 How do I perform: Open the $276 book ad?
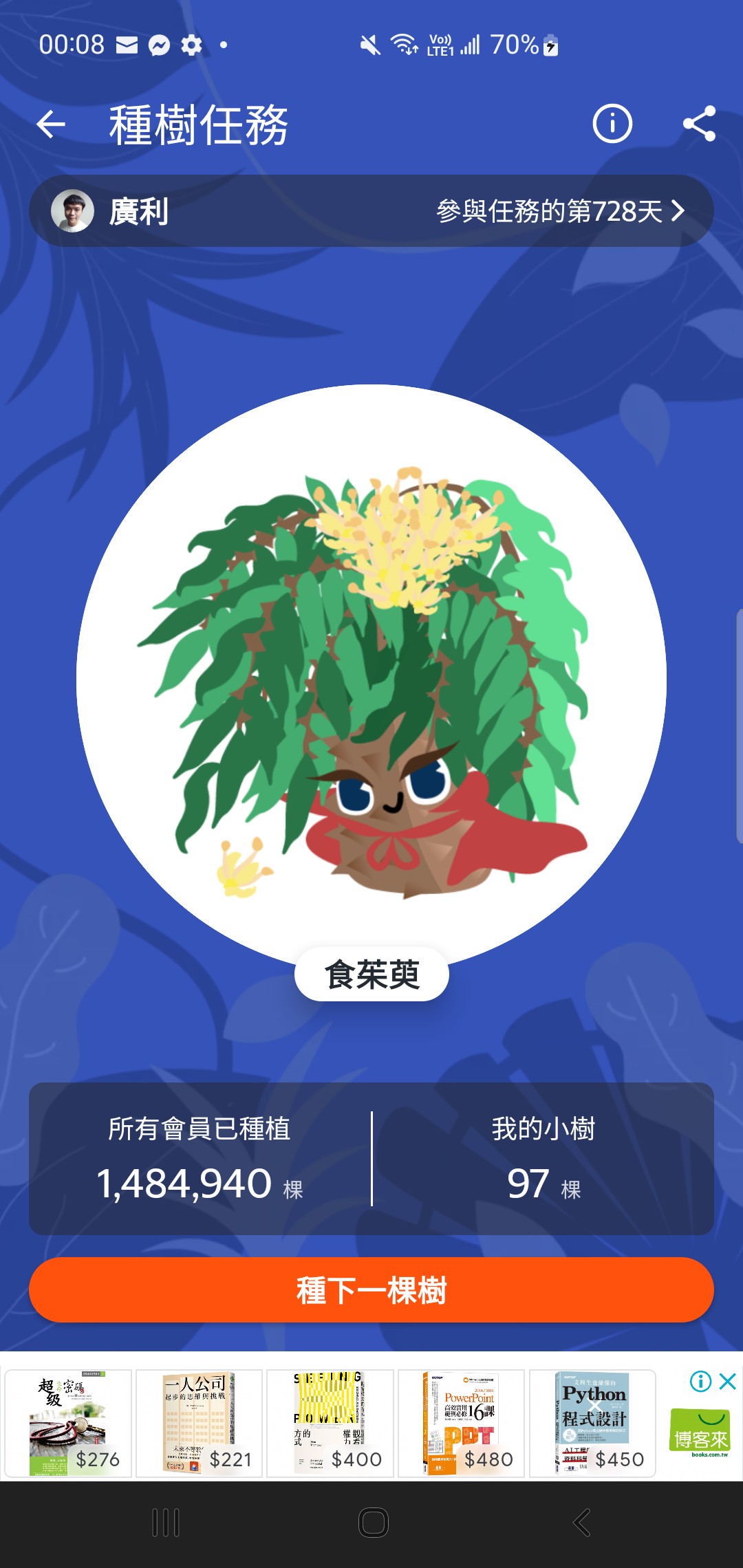pos(68,1423)
